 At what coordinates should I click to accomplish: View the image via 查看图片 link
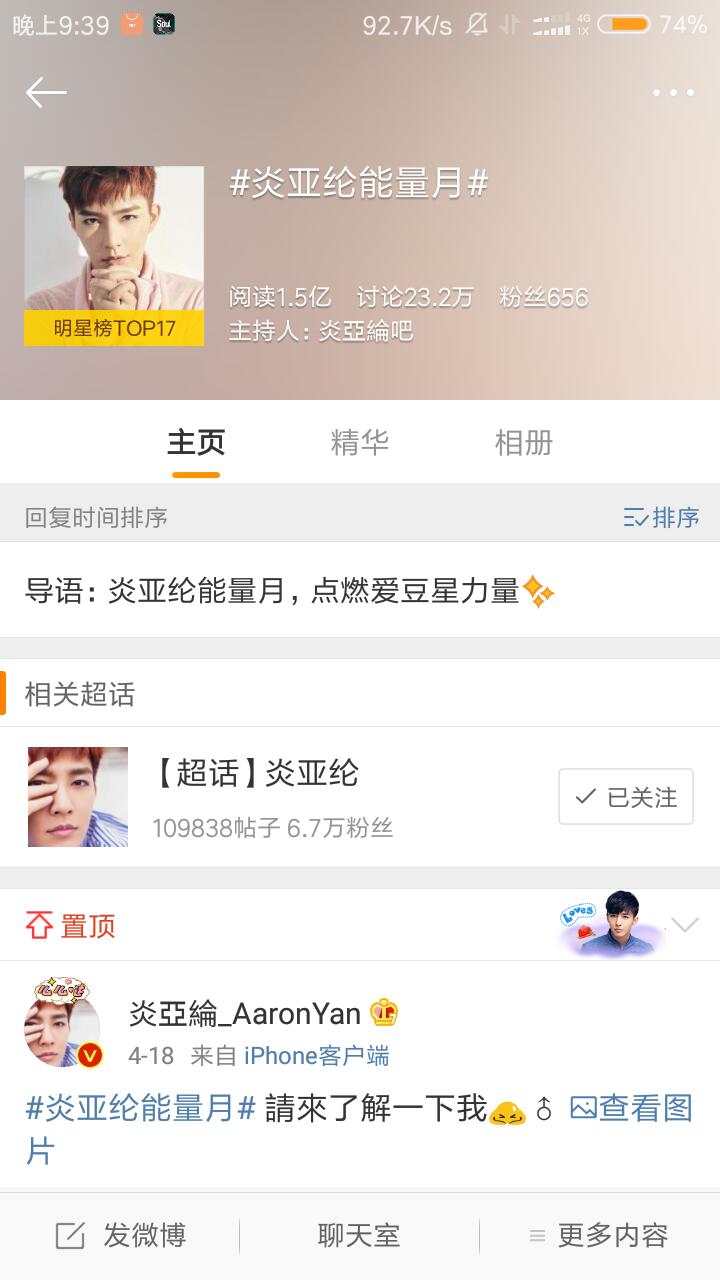click(x=631, y=1108)
